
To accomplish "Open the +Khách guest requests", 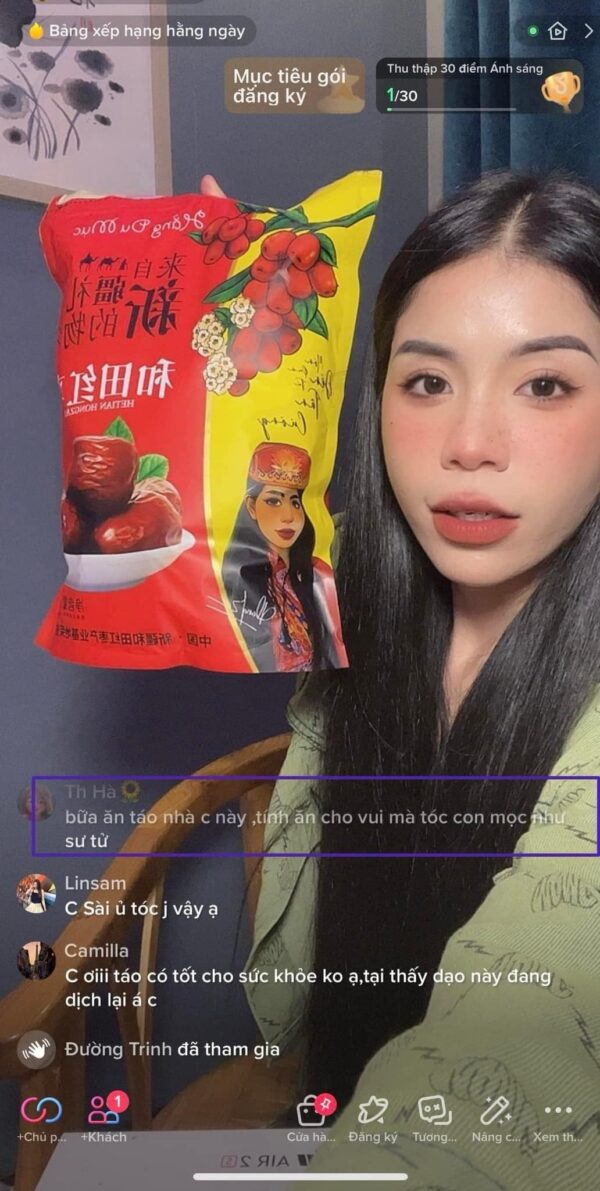I will 104,1111.
